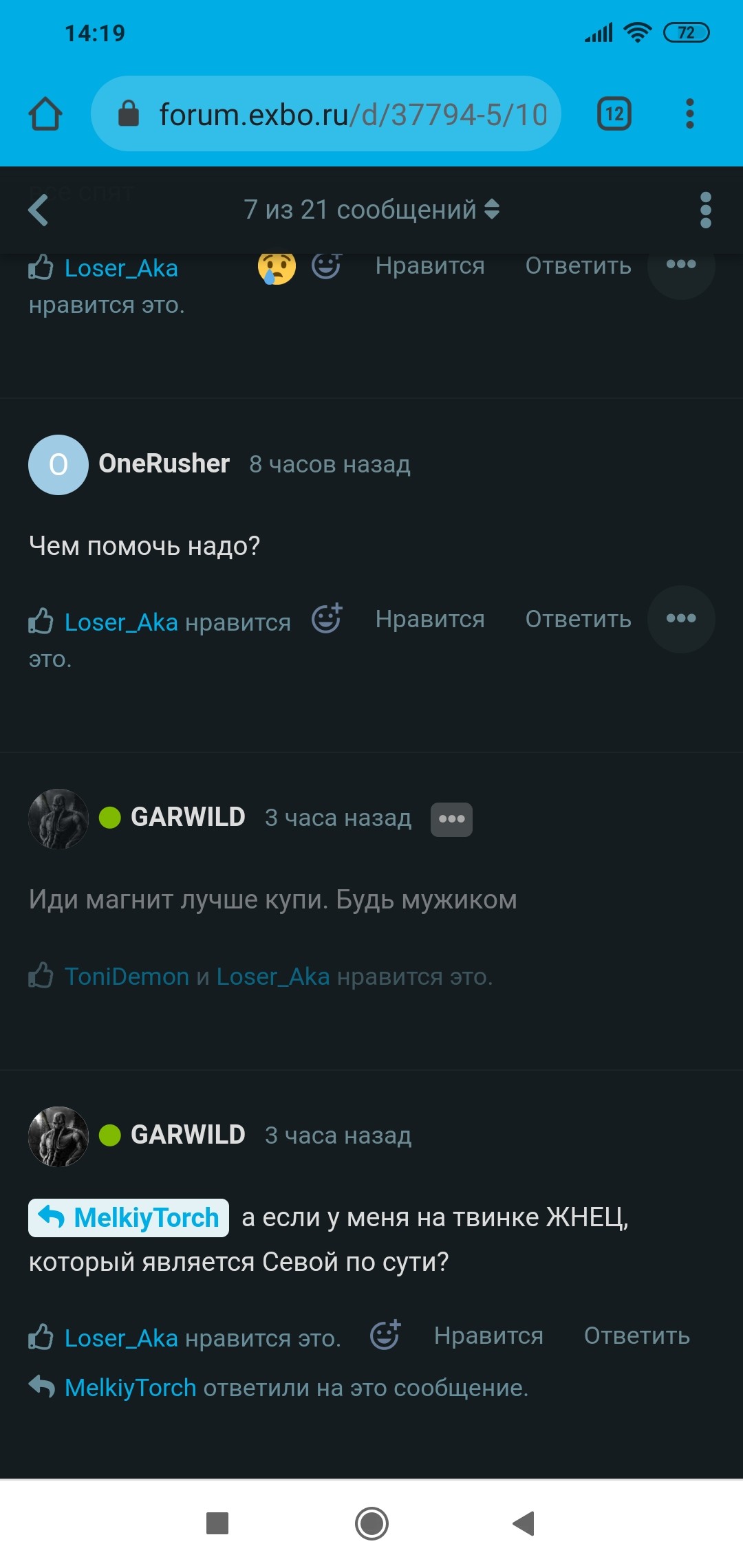
Task: Like OneRusher's post with Нравится
Action: (429, 619)
